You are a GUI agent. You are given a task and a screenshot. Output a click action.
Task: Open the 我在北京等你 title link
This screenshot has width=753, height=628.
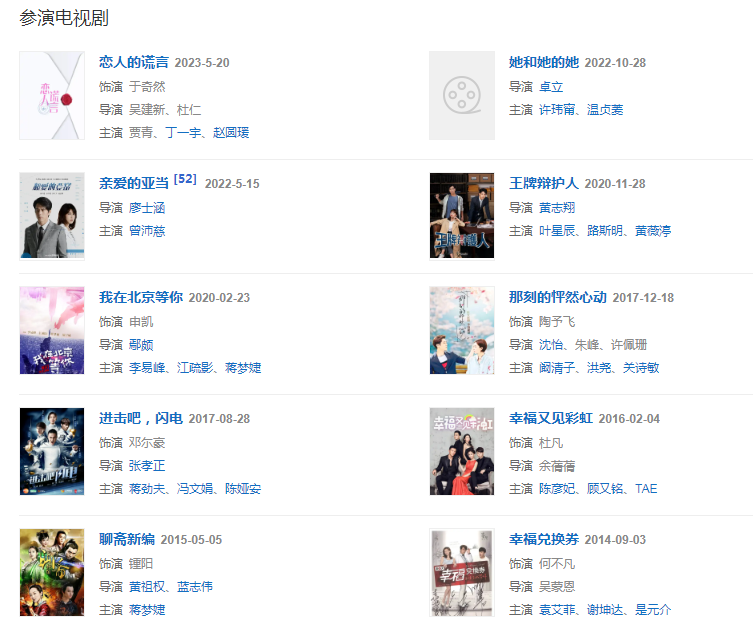coord(141,297)
